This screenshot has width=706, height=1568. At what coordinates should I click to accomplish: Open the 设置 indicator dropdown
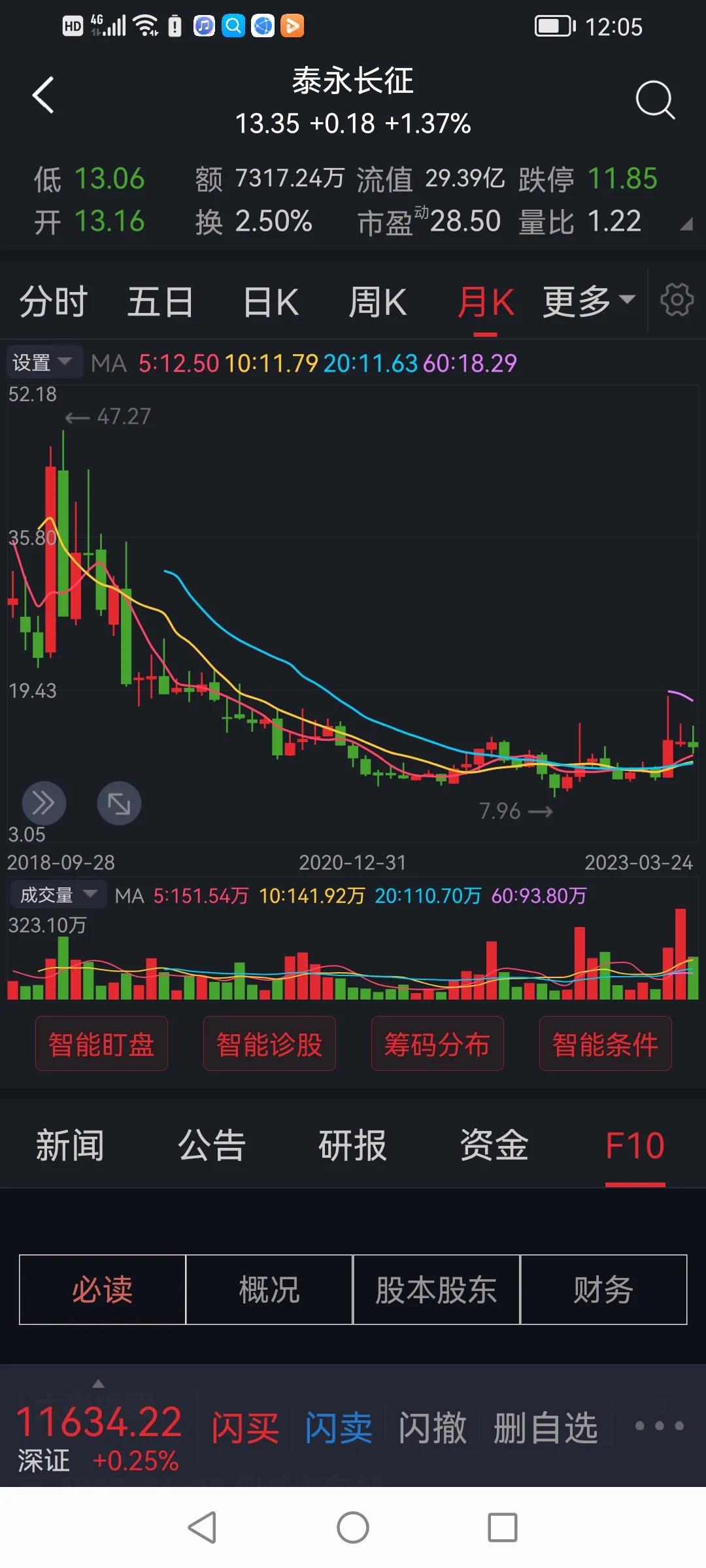click(43, 361)
